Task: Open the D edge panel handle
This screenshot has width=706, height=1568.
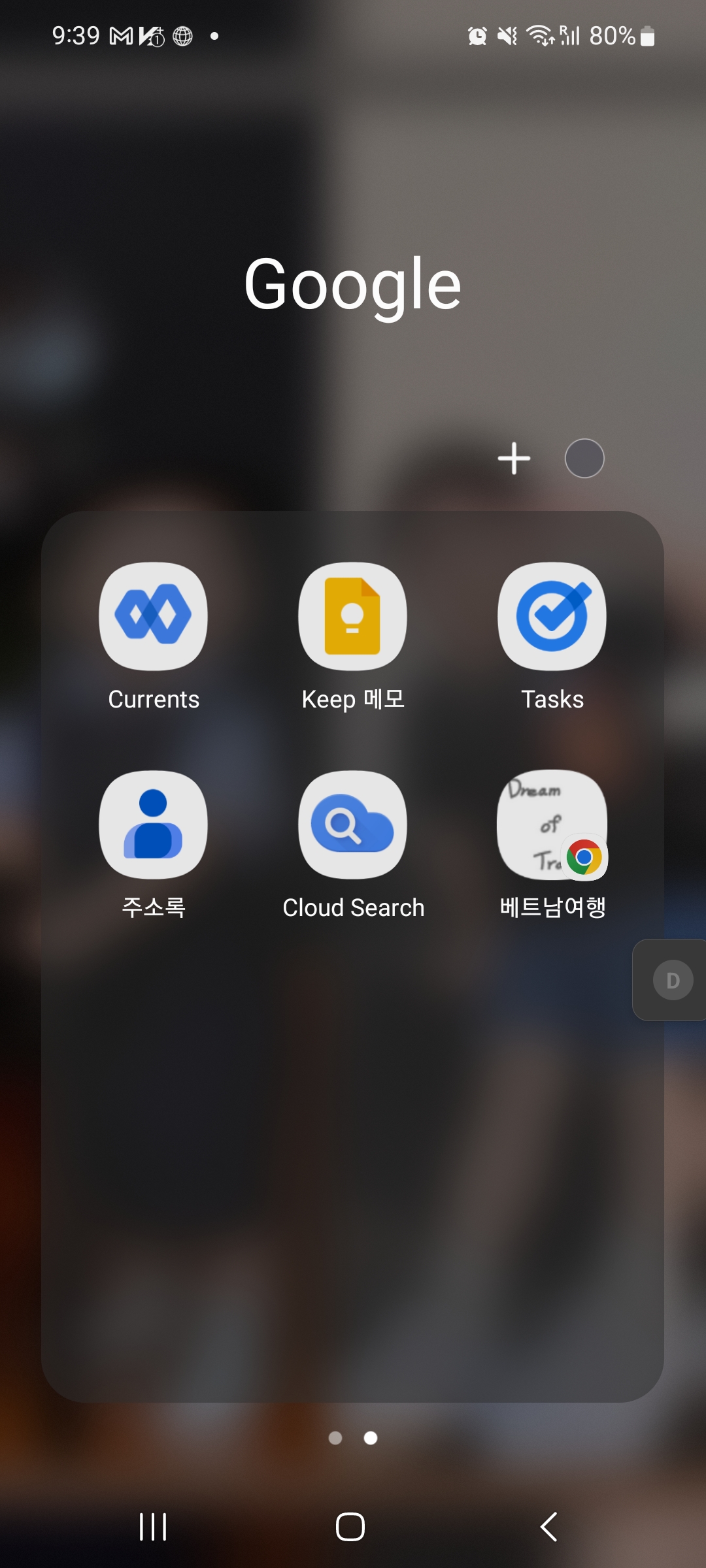Action: tap(673, 980)
